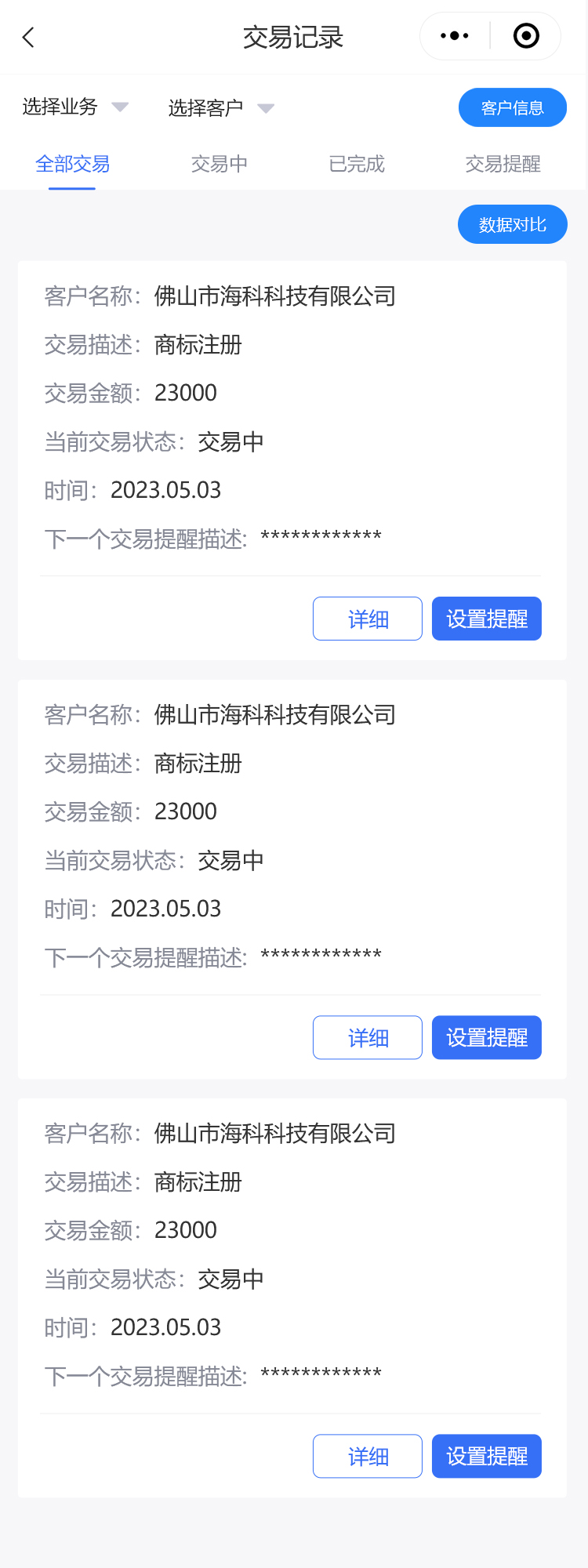The height and width of the screenshot is (1568, 588).
Task: Select the 全部交易 tab
Action: [72, 164]
